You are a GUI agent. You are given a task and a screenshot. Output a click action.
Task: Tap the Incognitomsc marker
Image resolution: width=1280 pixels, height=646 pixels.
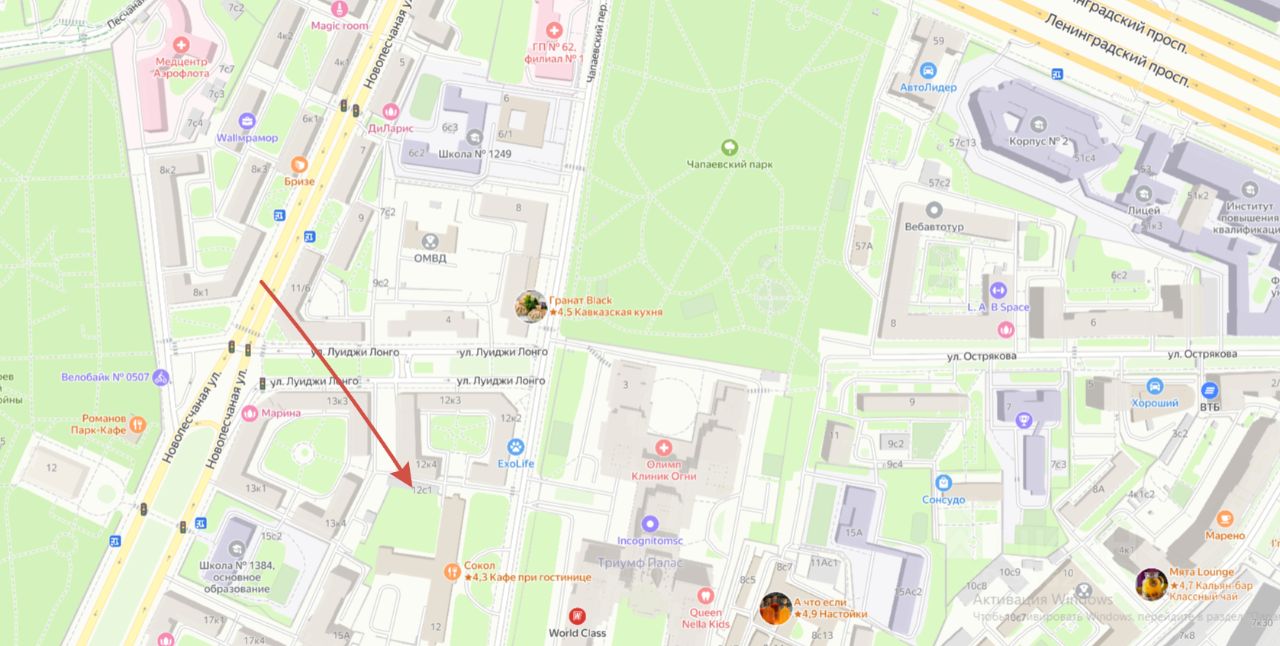pos(650,523)
